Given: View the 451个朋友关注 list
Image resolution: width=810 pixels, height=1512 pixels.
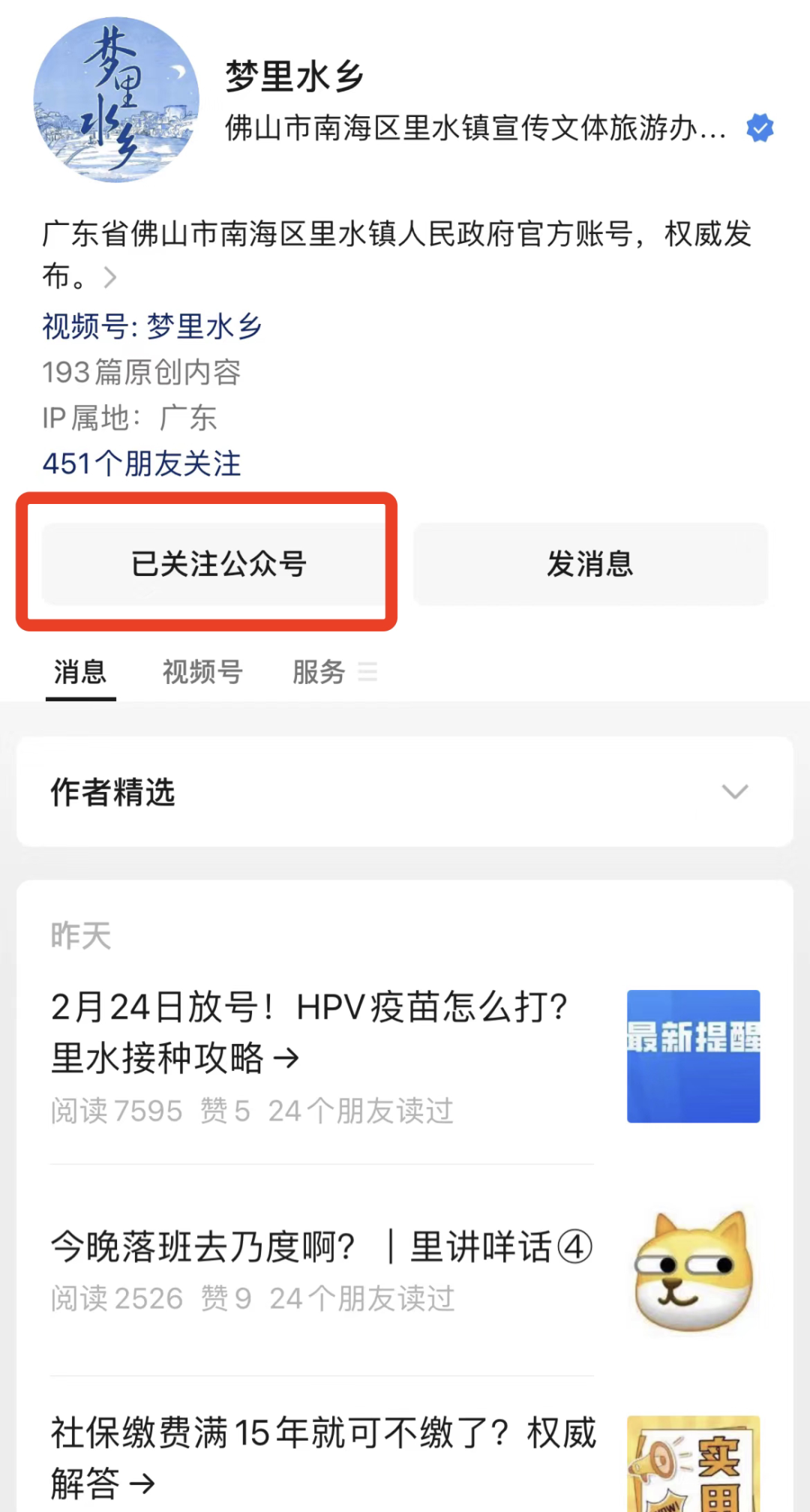Looking at the screenshot, I should 142,463.
